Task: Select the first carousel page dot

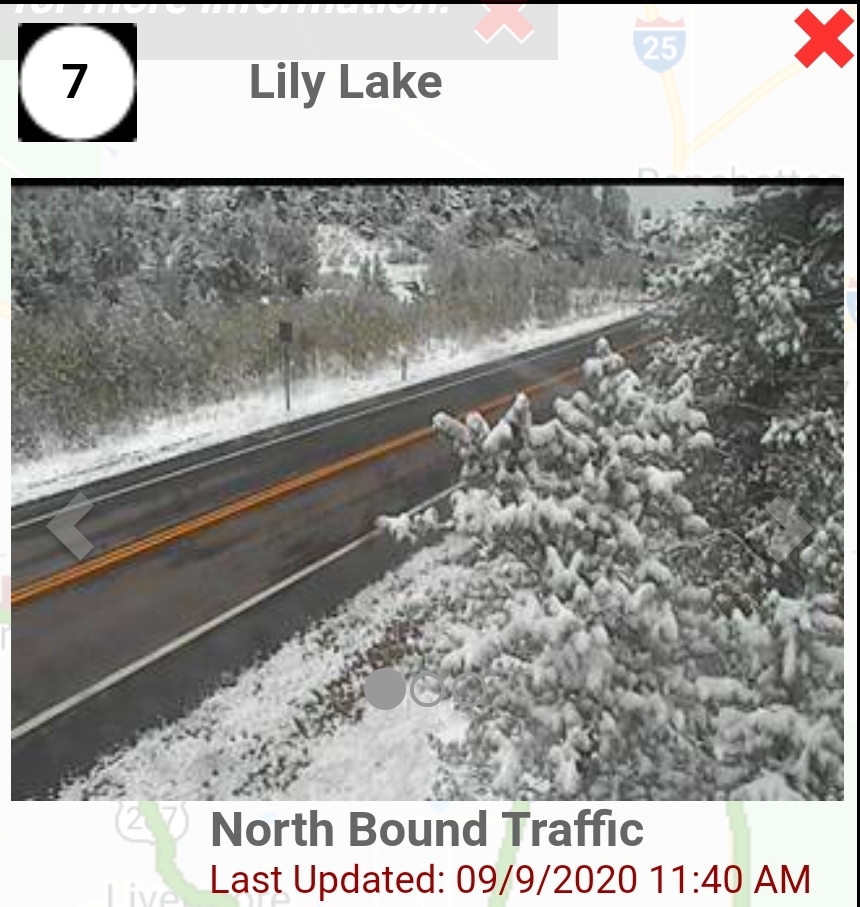Action: pyautogui.click(x=385, y=689)
